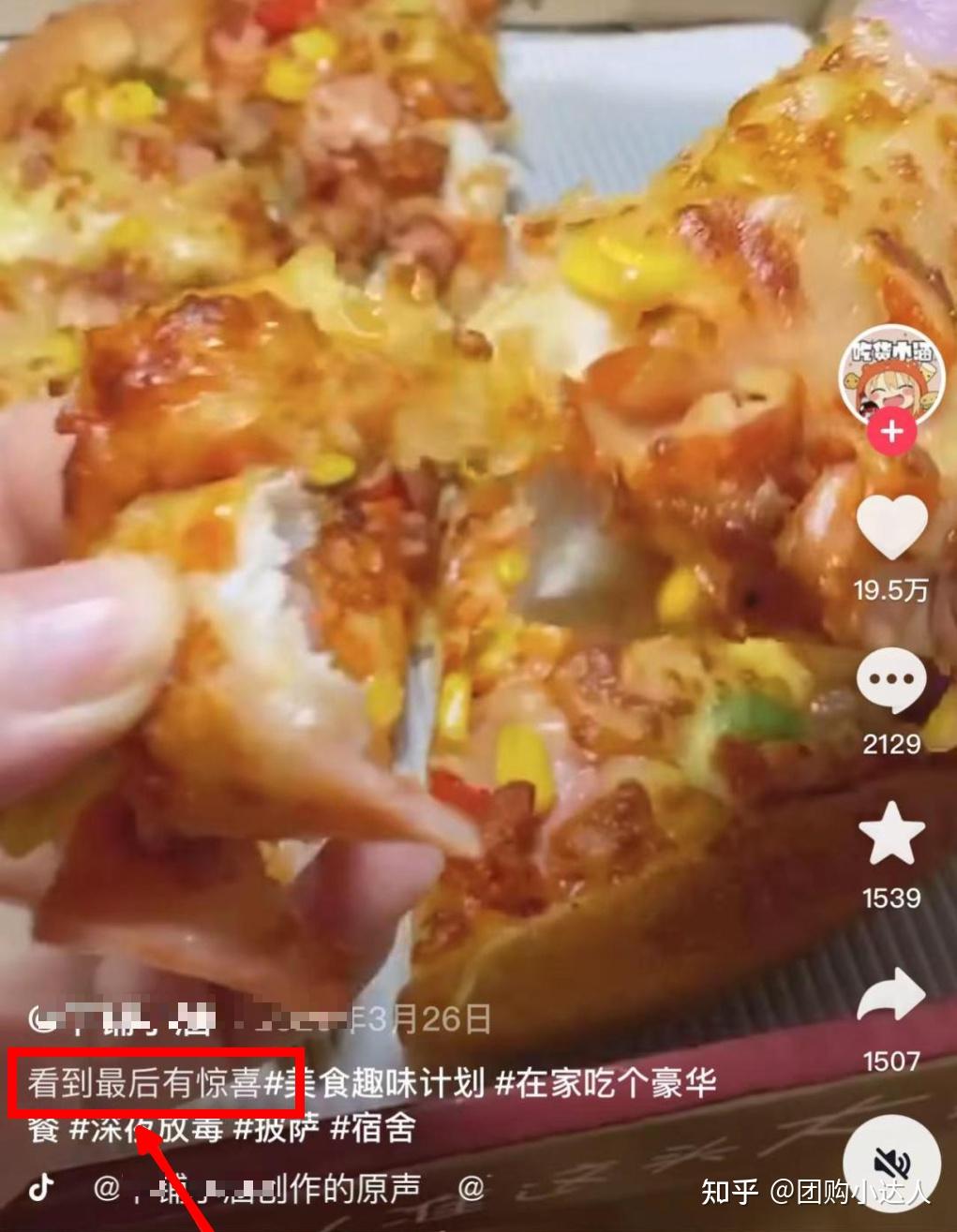Open hashtag #美食趣味计划
957x1232 pixels.
pyautogui.click(x=375, y=1083)
